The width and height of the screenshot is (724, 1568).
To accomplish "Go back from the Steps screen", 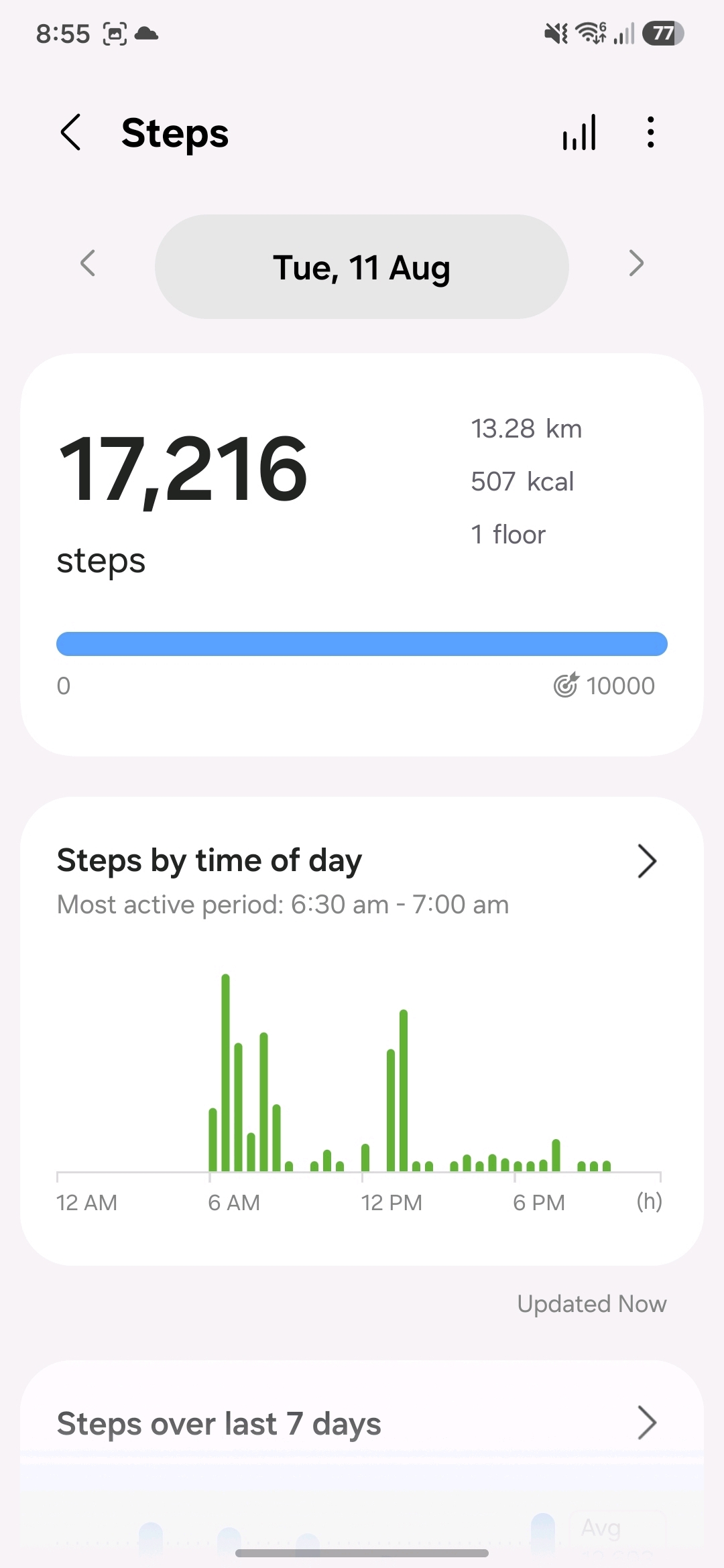I will pos(71,132).
